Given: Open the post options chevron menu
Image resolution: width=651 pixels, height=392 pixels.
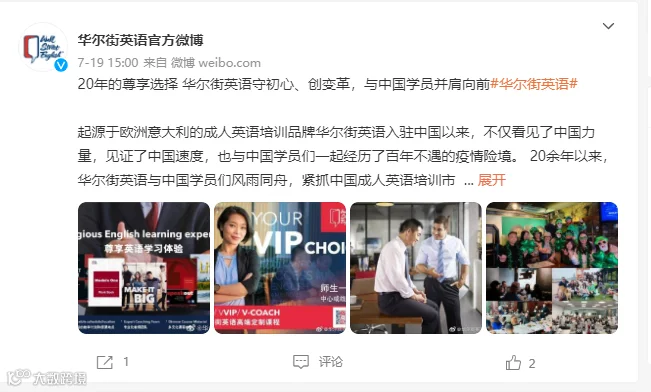Looking at the screenshot, I should tap(608, 26).
